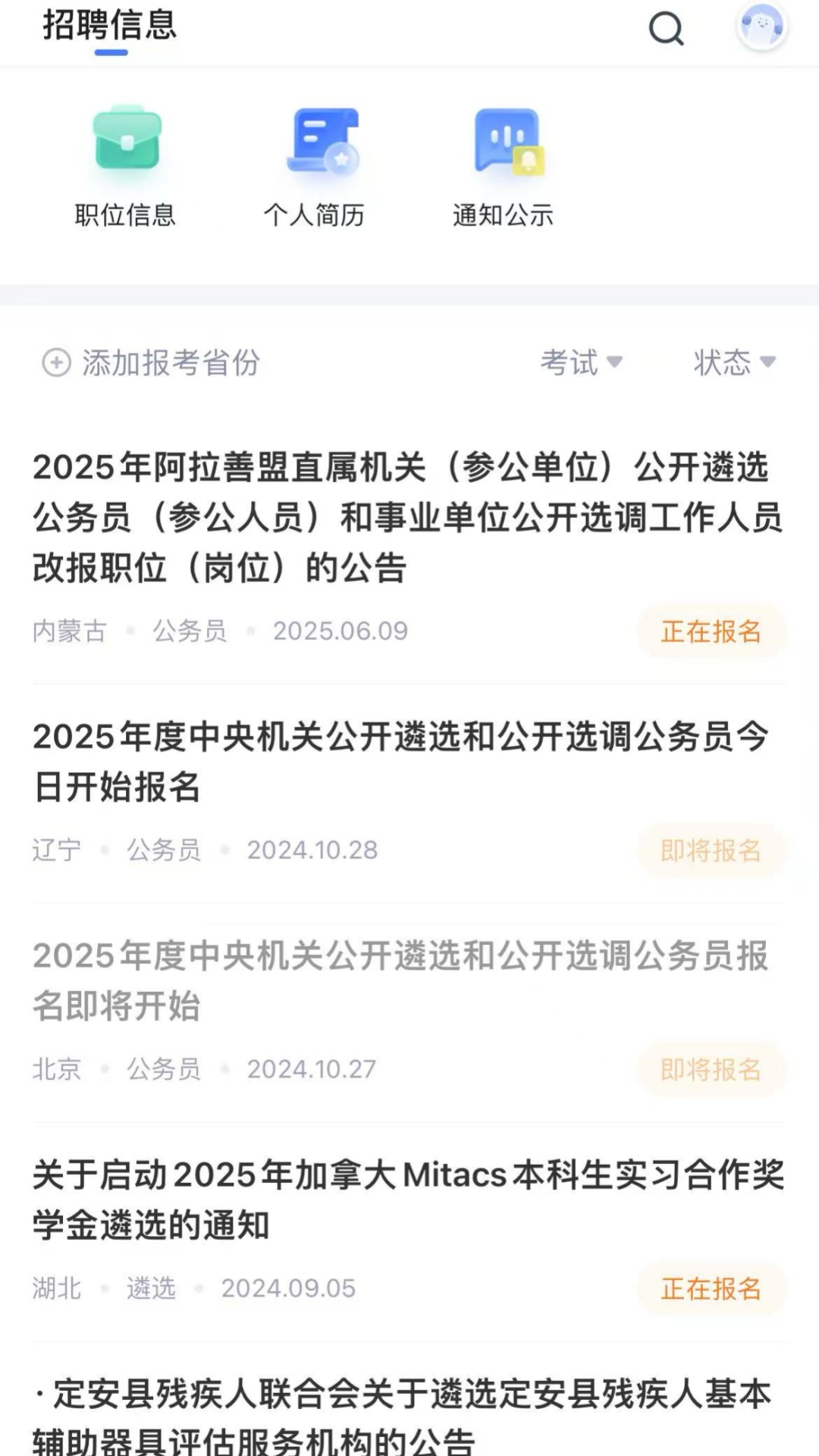The height and width of the screenshot is (1456, 819).
Task: Tap 即将报名 on the 辽宁 announcement
Action: (711, 850)
